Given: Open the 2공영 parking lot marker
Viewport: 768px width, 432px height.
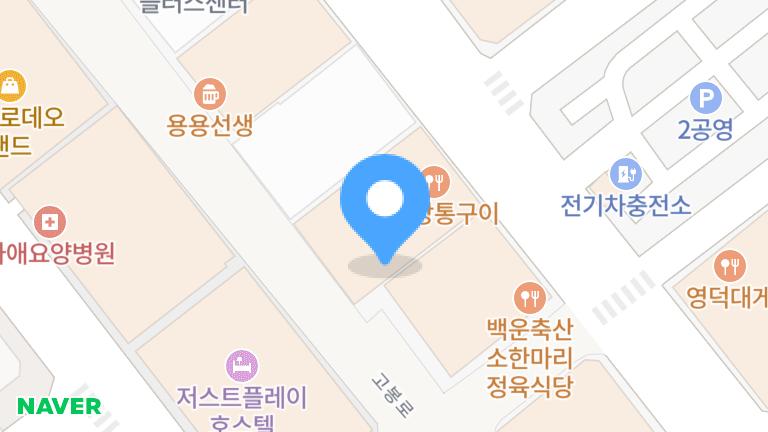Looking at the screenshot, I should [x=706, y=97].
